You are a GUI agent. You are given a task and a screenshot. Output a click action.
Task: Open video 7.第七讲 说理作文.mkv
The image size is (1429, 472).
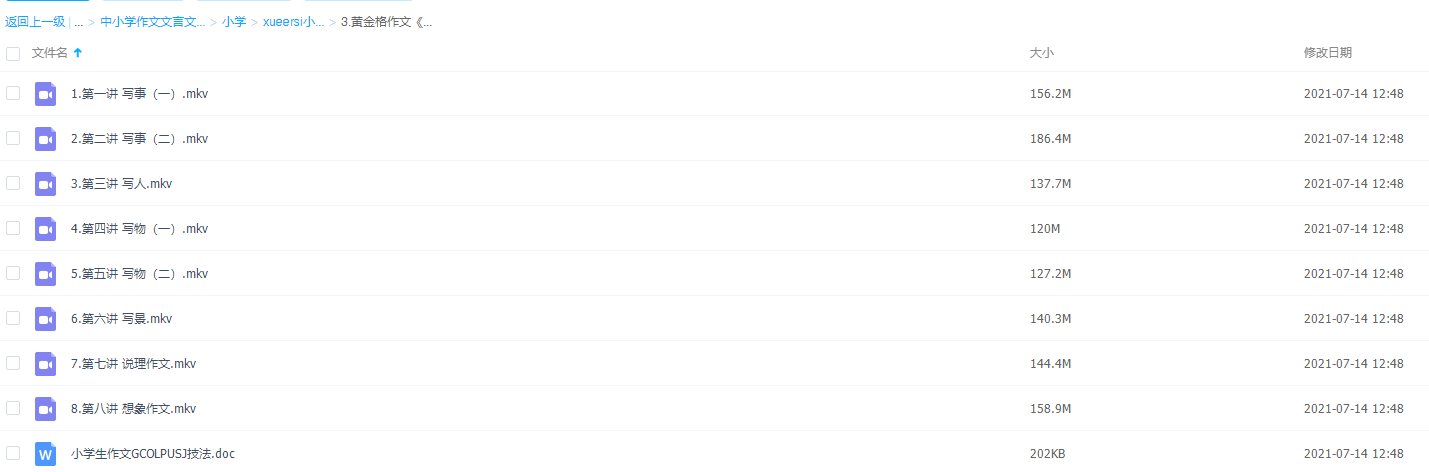[x=133, y=364]
